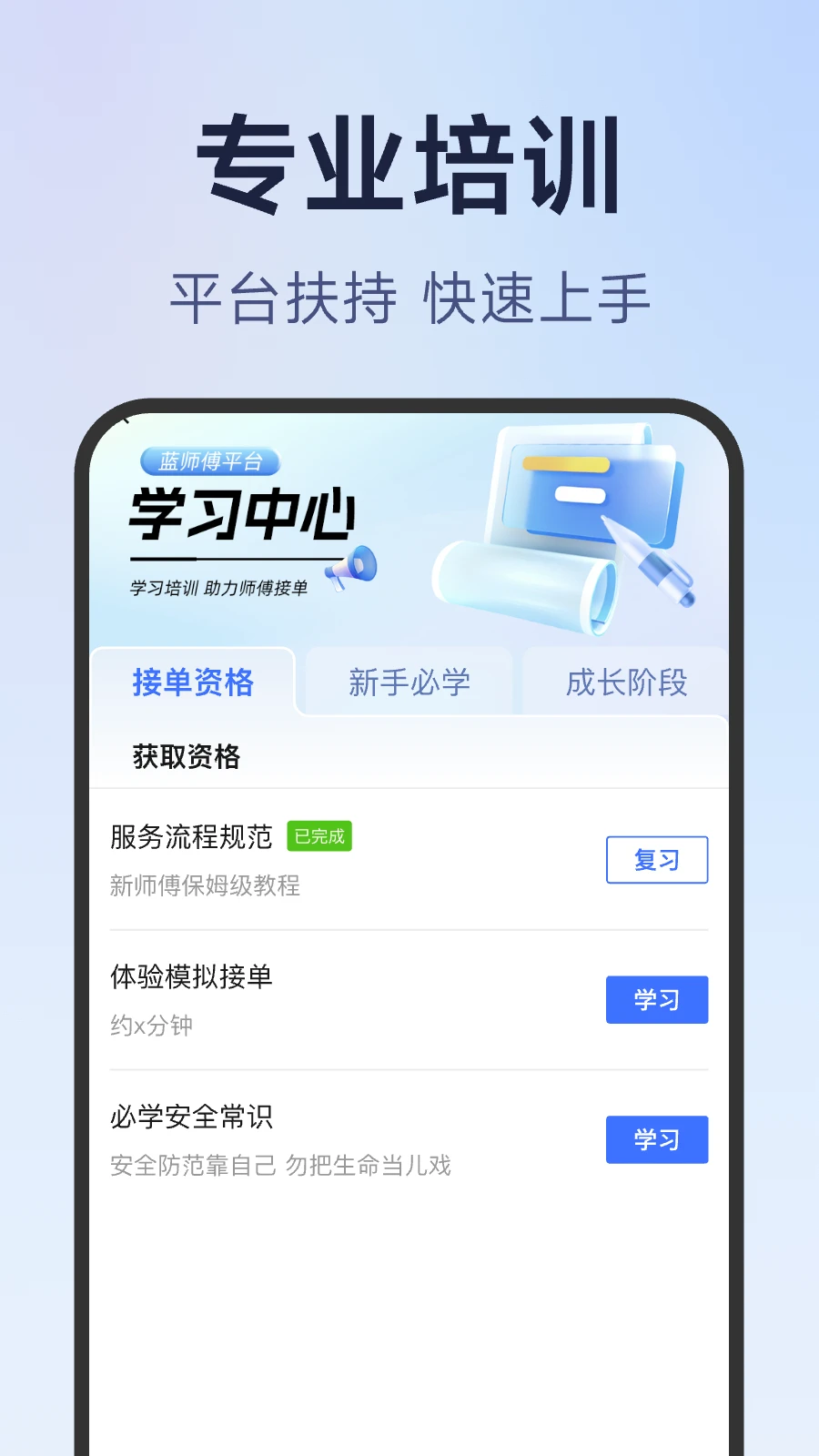Click 学习 next to 必学安全常识
Image resolution: width=819 pixels, height=1456 pixels.
657,1139
